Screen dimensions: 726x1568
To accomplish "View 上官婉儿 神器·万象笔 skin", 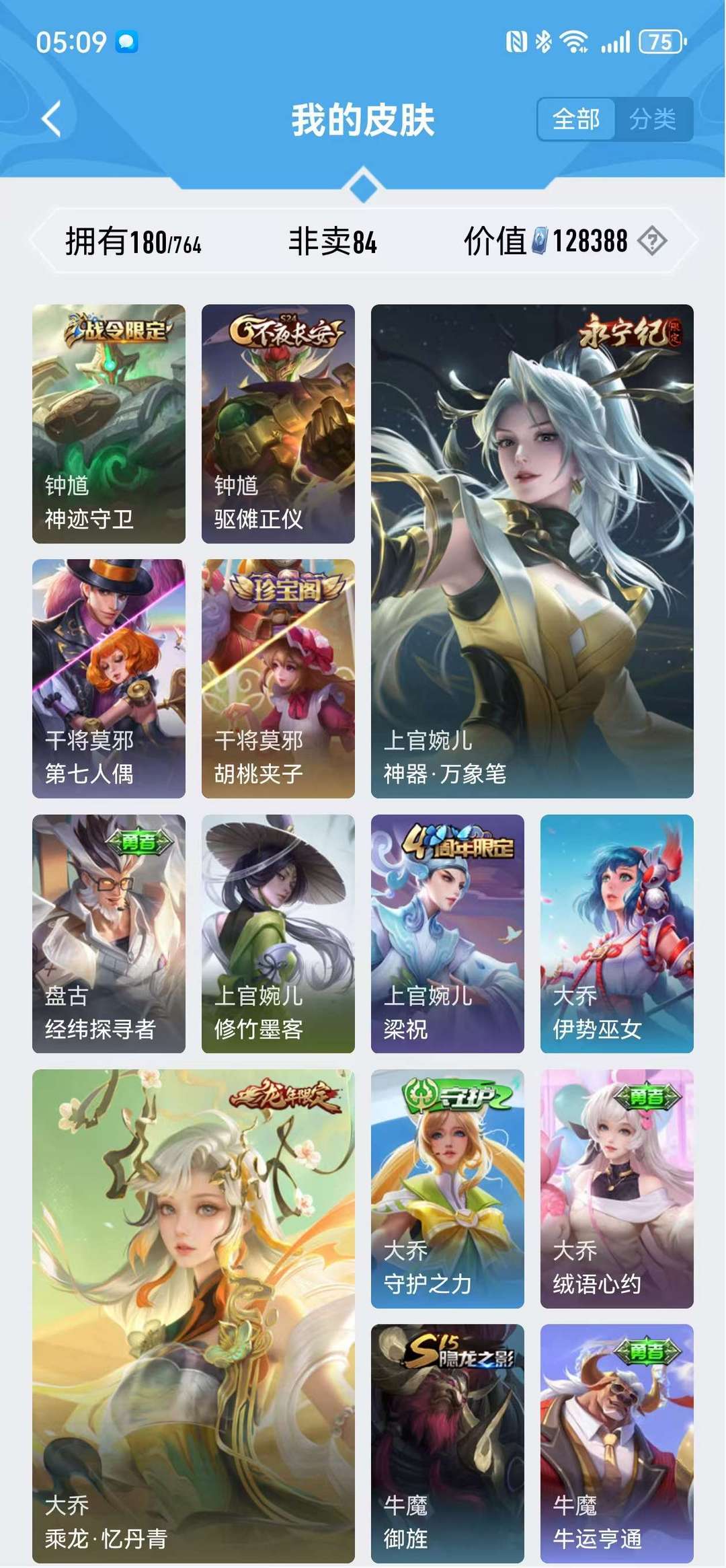I will (532, 551).
